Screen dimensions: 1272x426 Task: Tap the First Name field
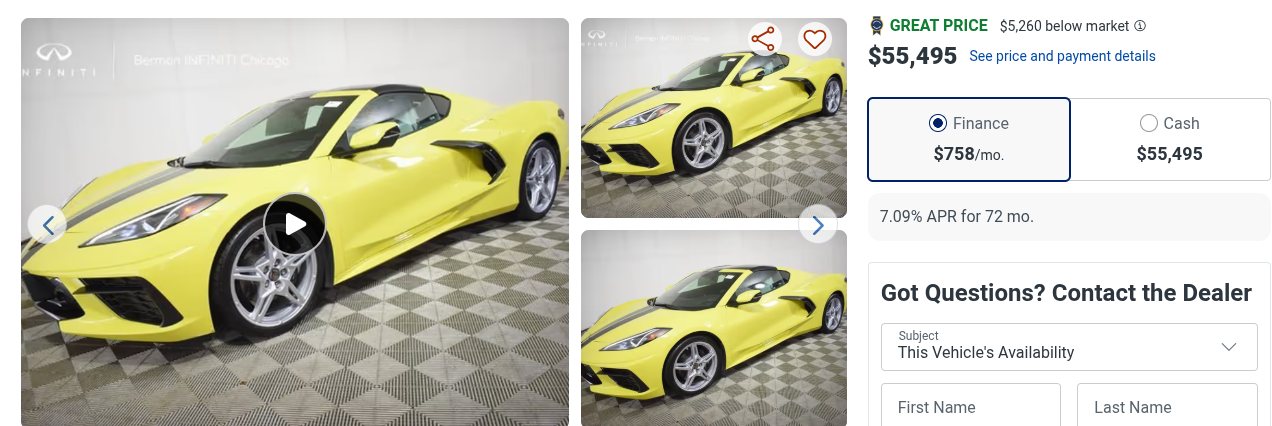pos(969,406)
